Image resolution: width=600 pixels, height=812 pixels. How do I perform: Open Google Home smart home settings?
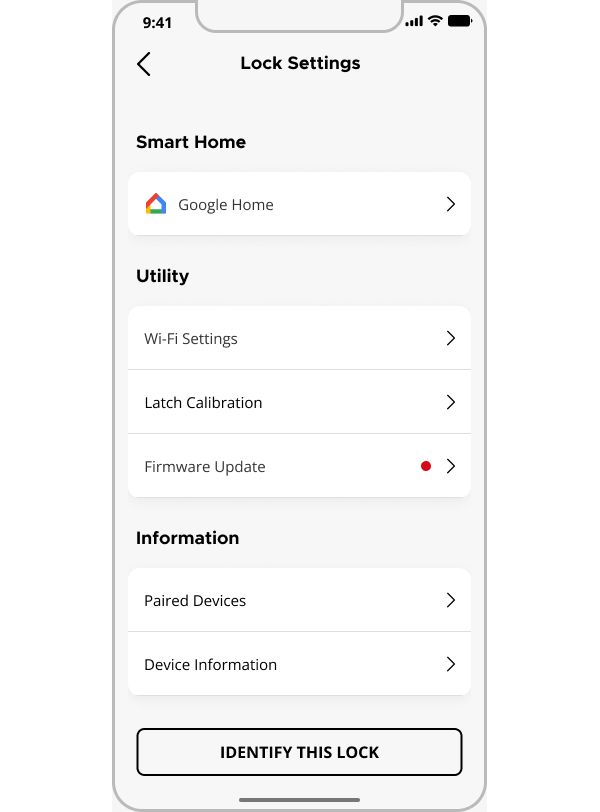299,204
